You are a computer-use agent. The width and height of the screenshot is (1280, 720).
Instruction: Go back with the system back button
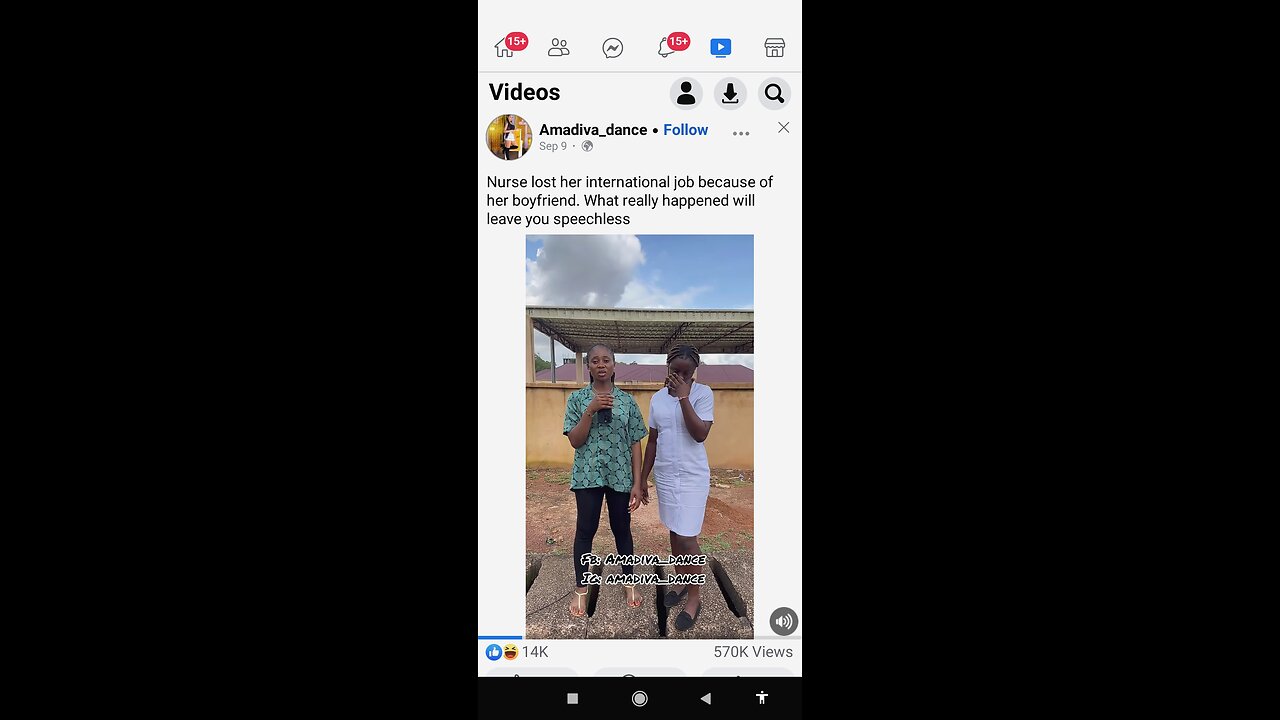705,699
